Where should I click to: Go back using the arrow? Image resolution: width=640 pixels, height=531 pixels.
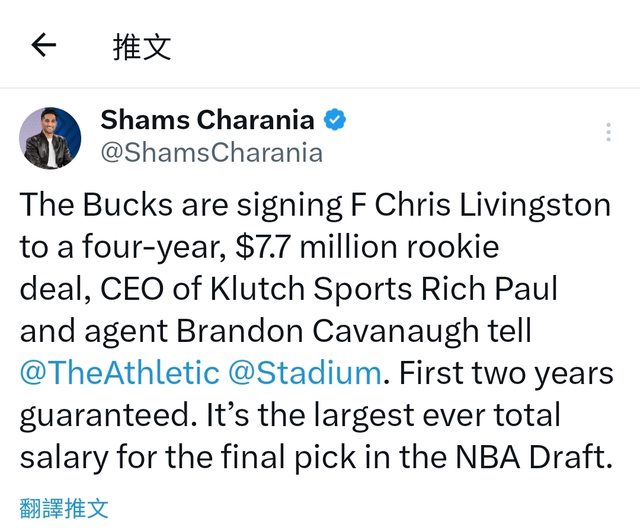[44, 45]
